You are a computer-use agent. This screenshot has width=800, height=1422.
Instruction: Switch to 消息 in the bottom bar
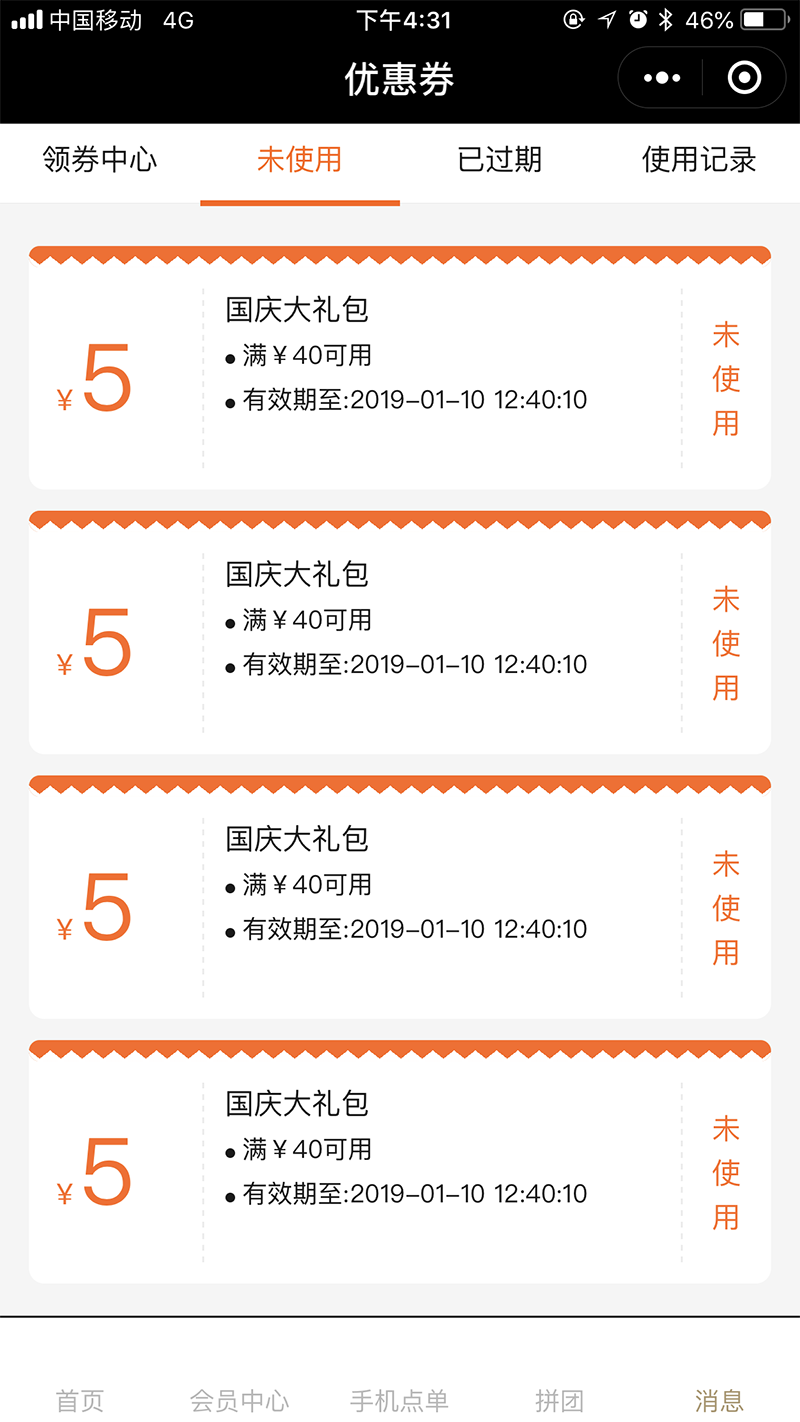point(720,1400)
